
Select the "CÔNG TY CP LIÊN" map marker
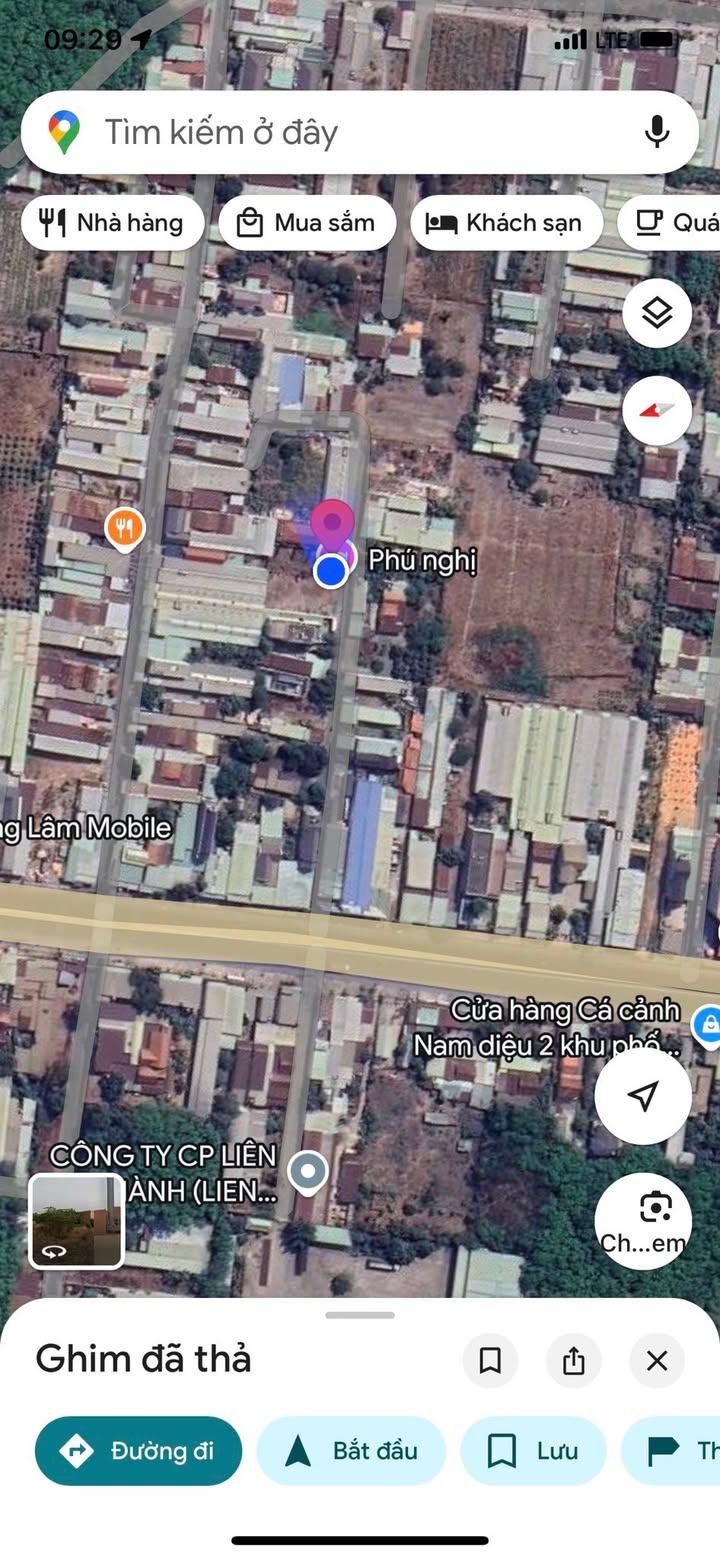click(307, 1171)
